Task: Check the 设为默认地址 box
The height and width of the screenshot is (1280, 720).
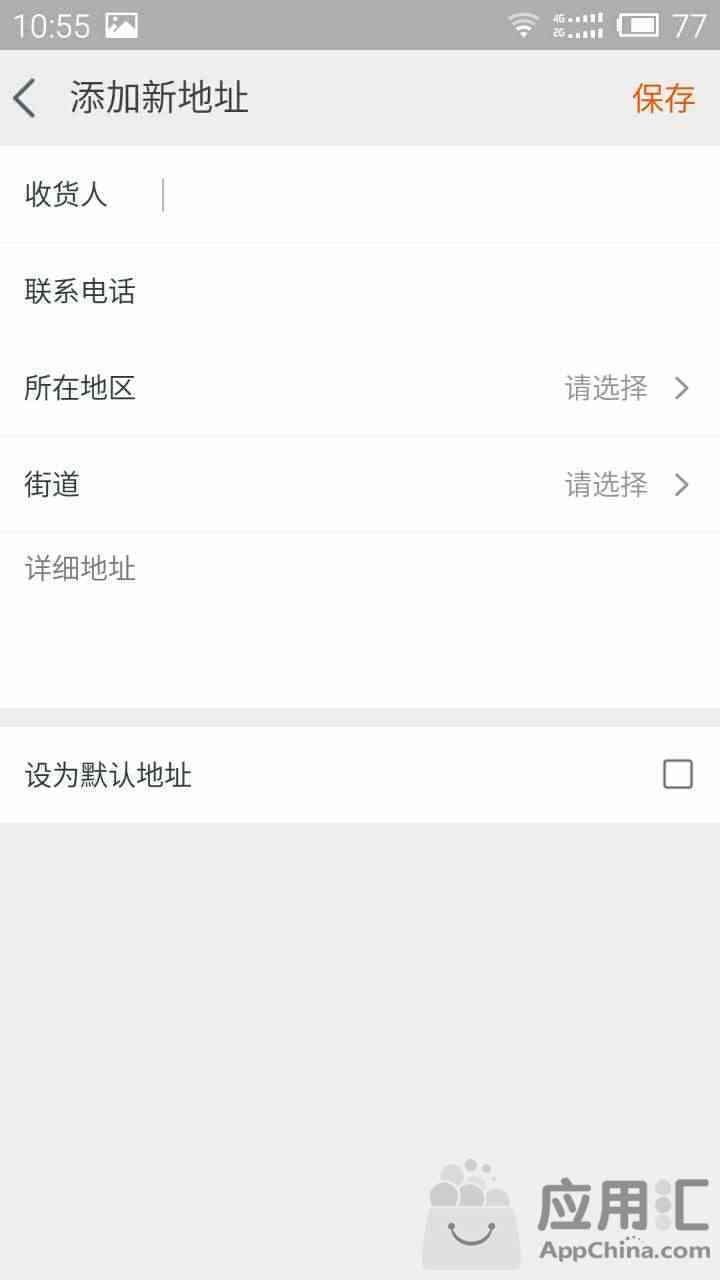Action: coord(678,774)
